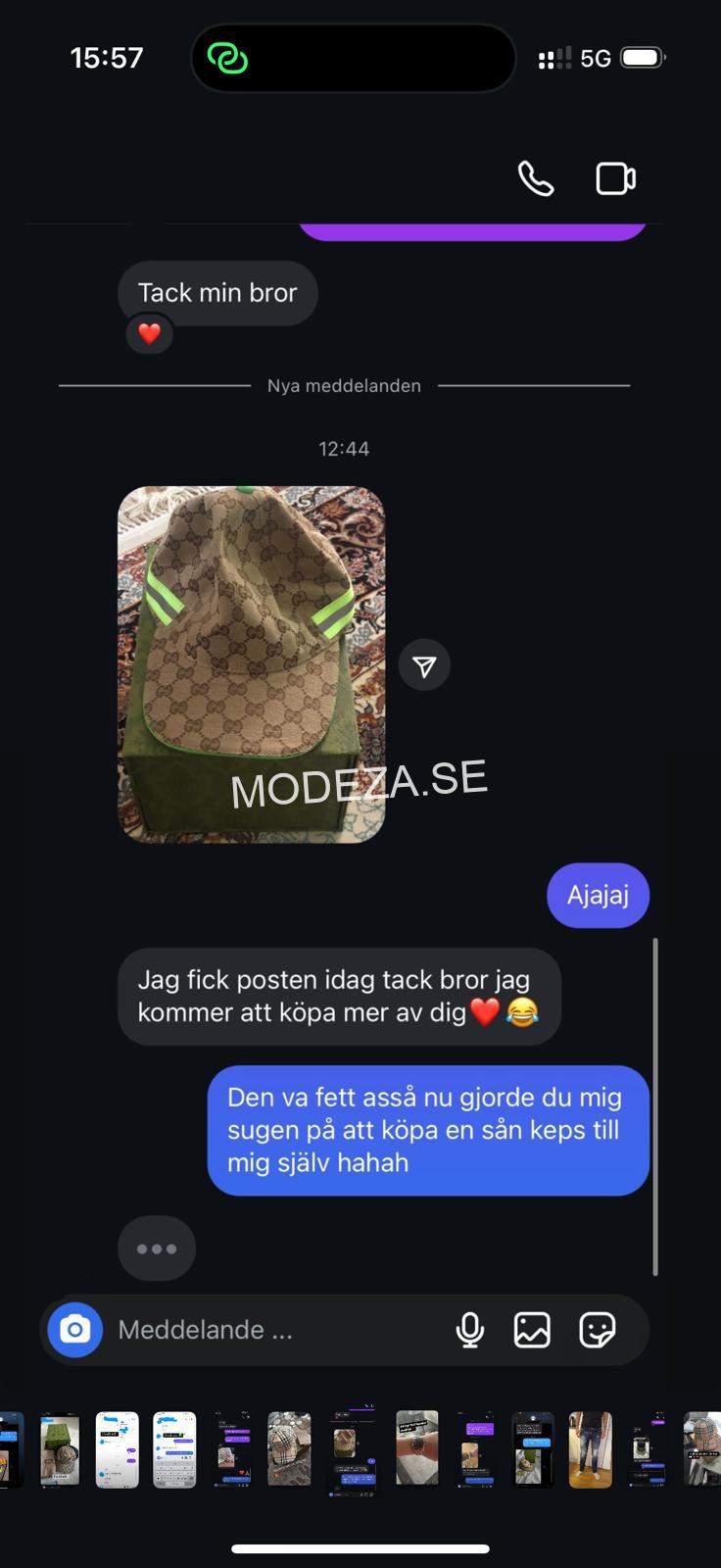721x1568 pixels.
Task: Open the camera from the message bar
Action: pyautogui.click(x=75, y=1330)
